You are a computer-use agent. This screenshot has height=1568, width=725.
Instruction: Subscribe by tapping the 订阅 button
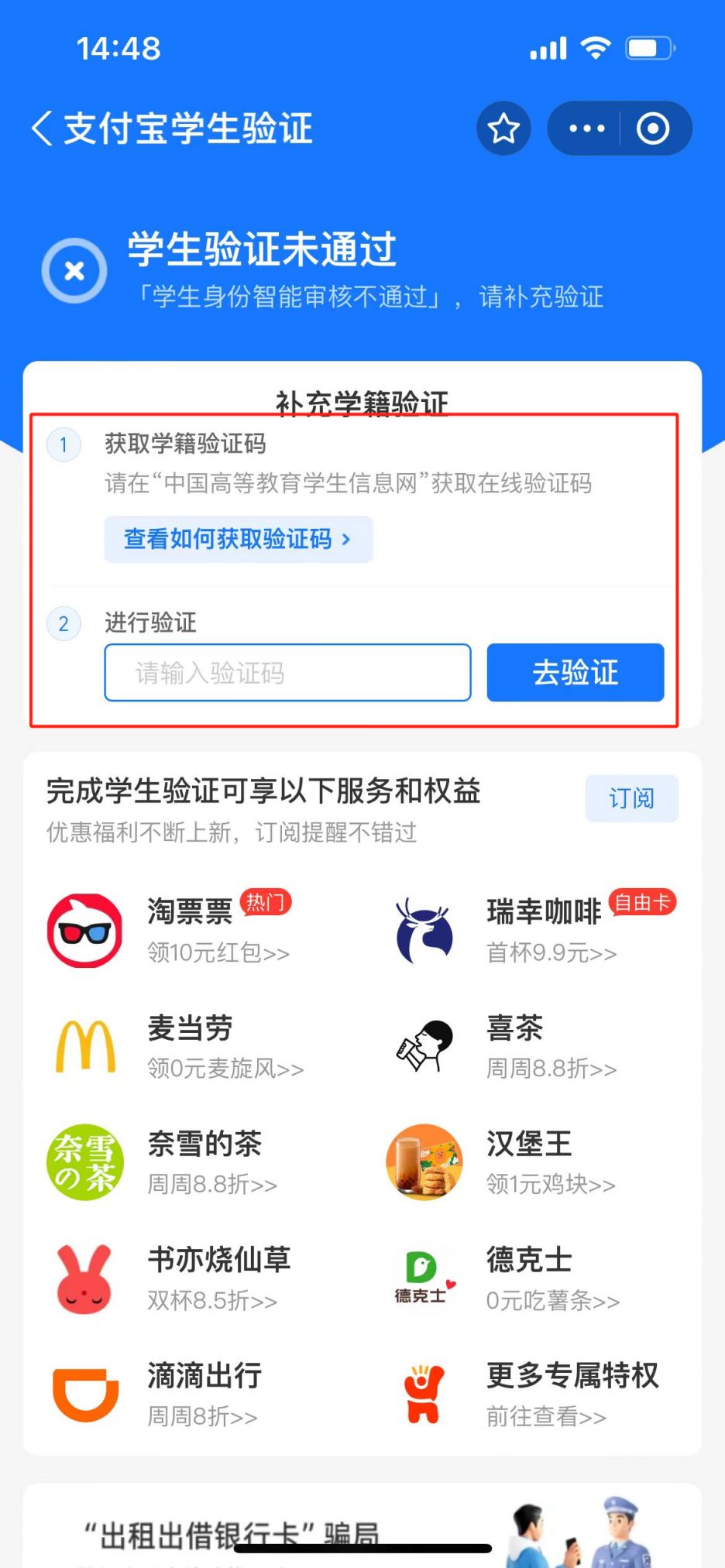631,798
